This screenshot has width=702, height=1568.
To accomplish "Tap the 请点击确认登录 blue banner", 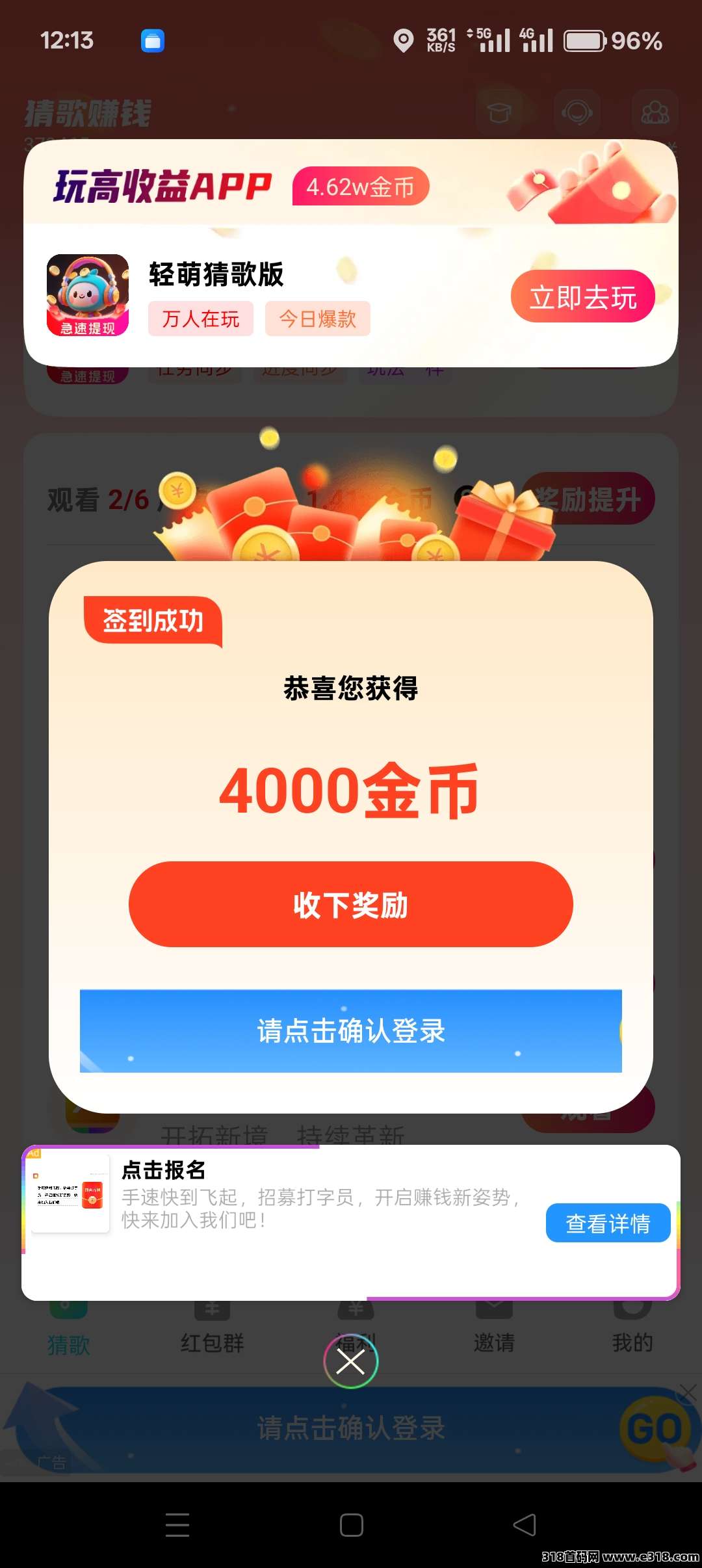I will coord(350,1031).
